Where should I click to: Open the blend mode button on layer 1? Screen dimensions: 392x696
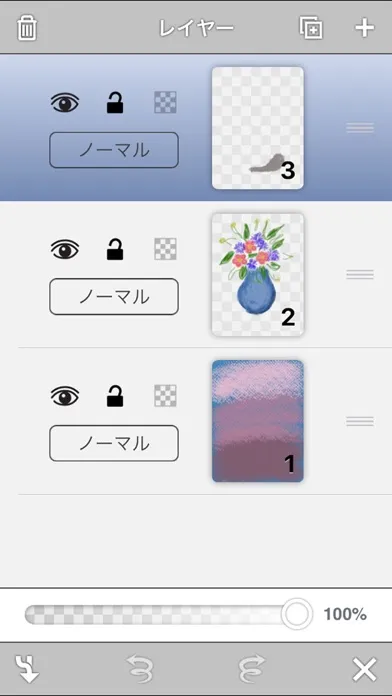pos(114,443)
